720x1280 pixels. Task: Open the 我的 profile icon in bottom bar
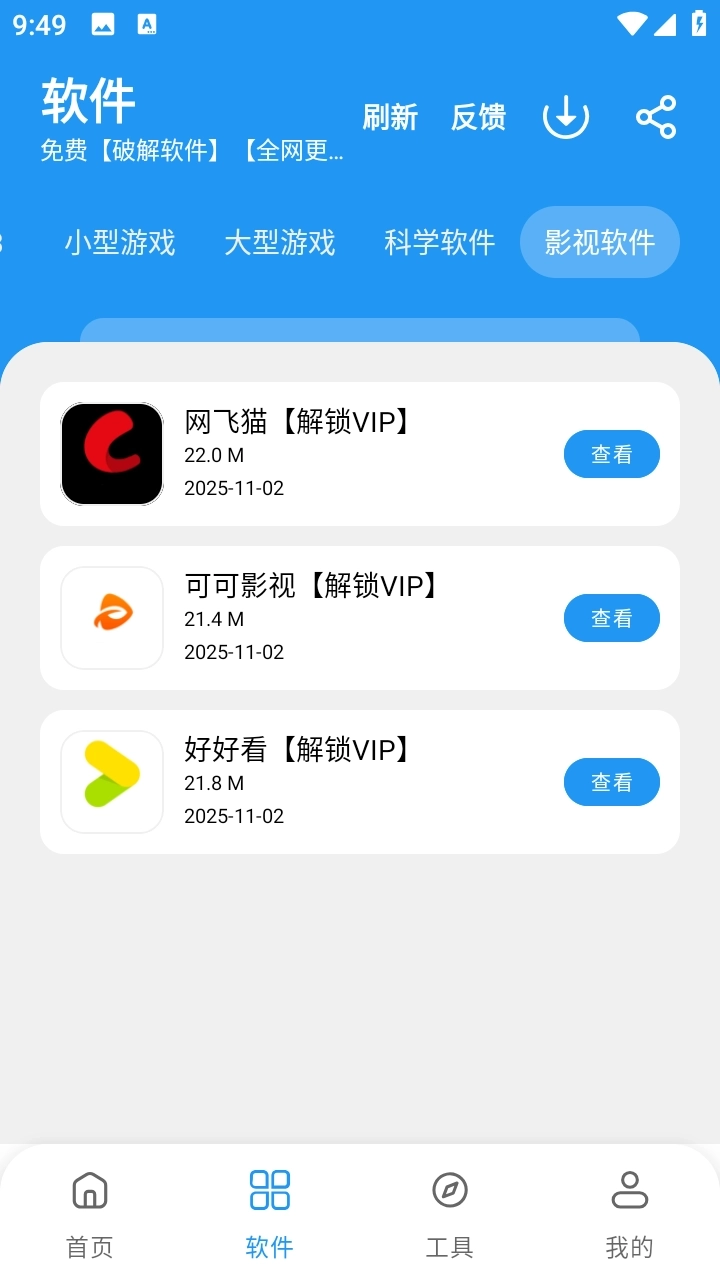[629, 1190]
